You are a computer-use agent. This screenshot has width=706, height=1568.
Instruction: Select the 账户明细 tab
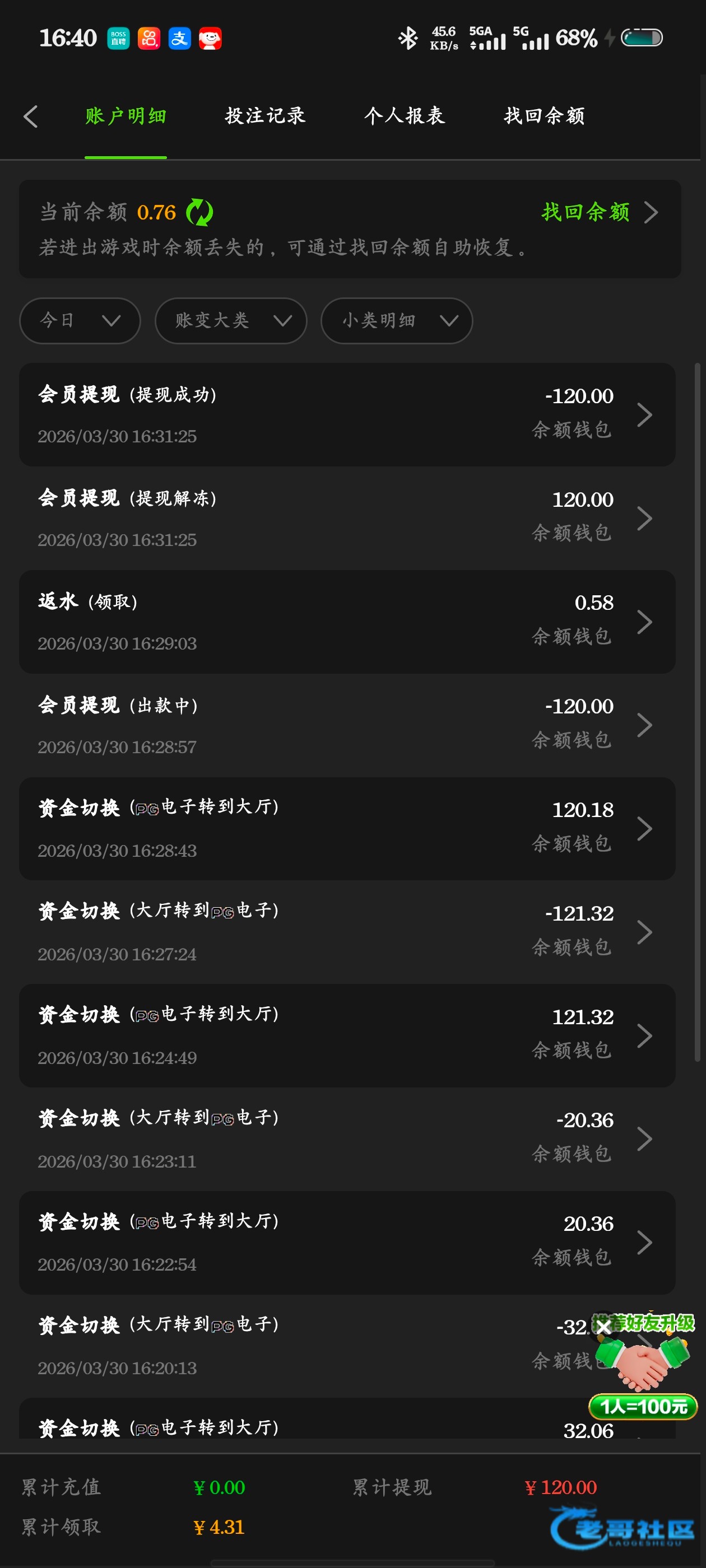[126, 116]
